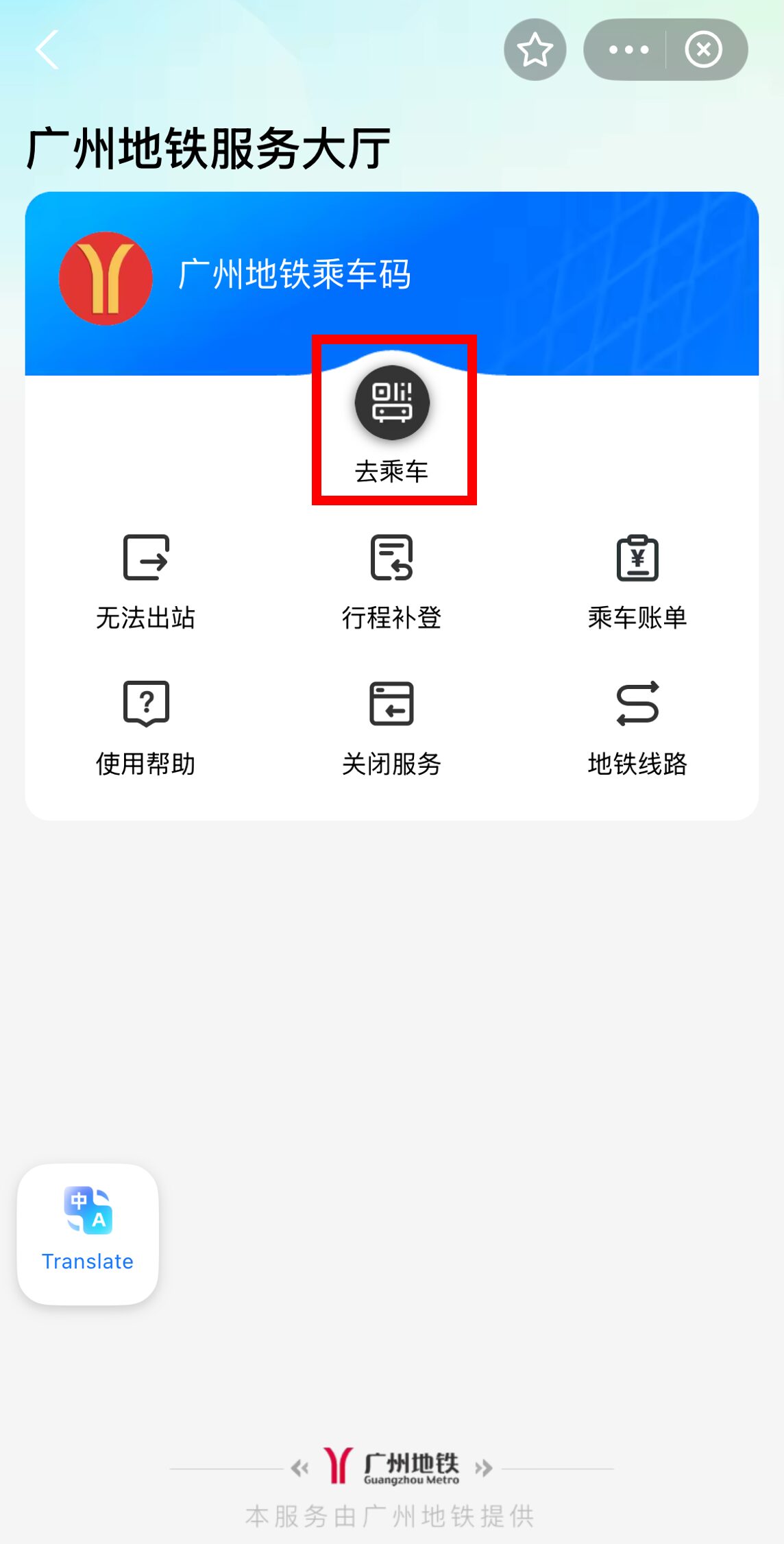Open 地铁线路 map

point(637,727)
